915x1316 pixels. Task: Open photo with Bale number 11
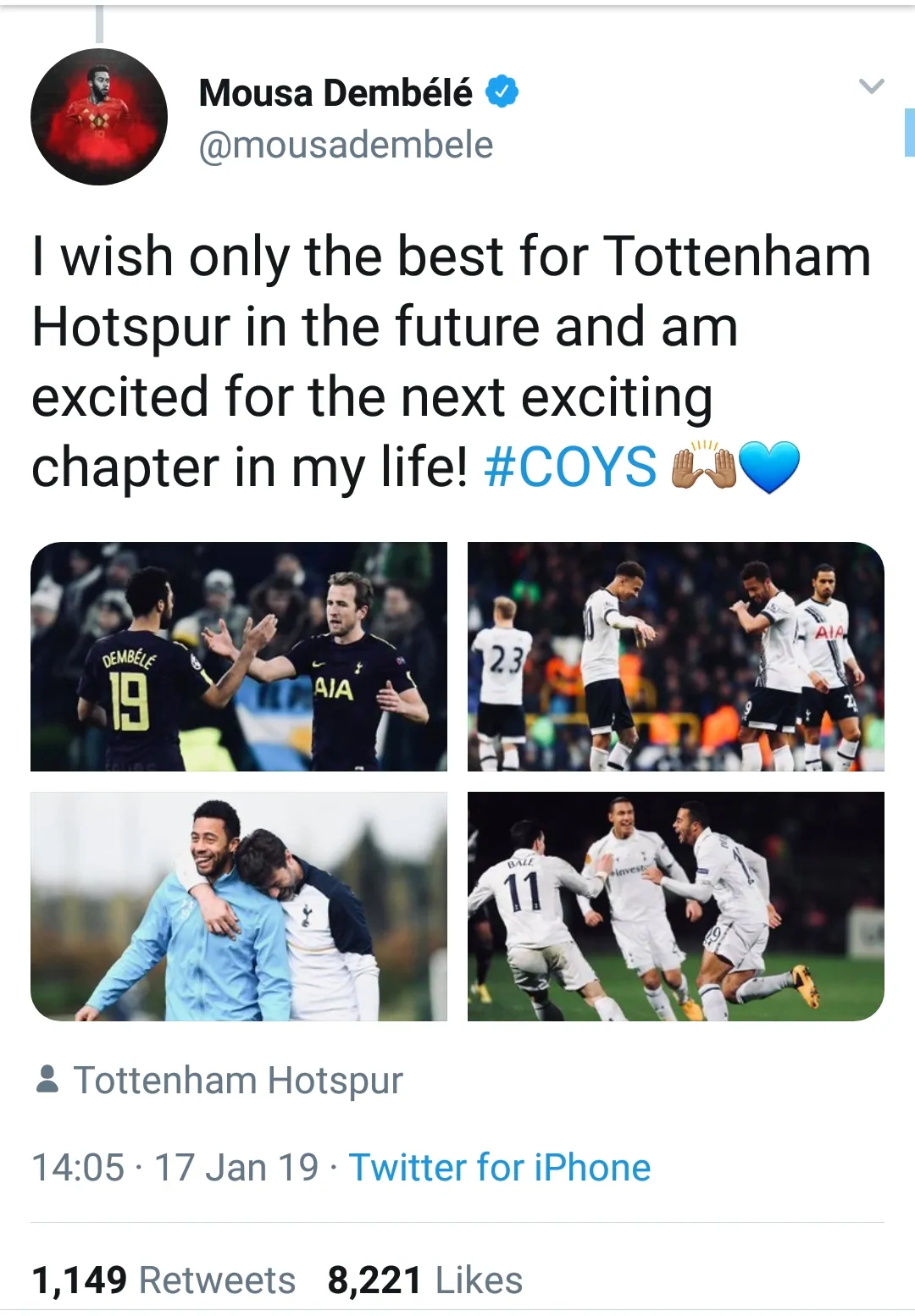click(675, 906)
